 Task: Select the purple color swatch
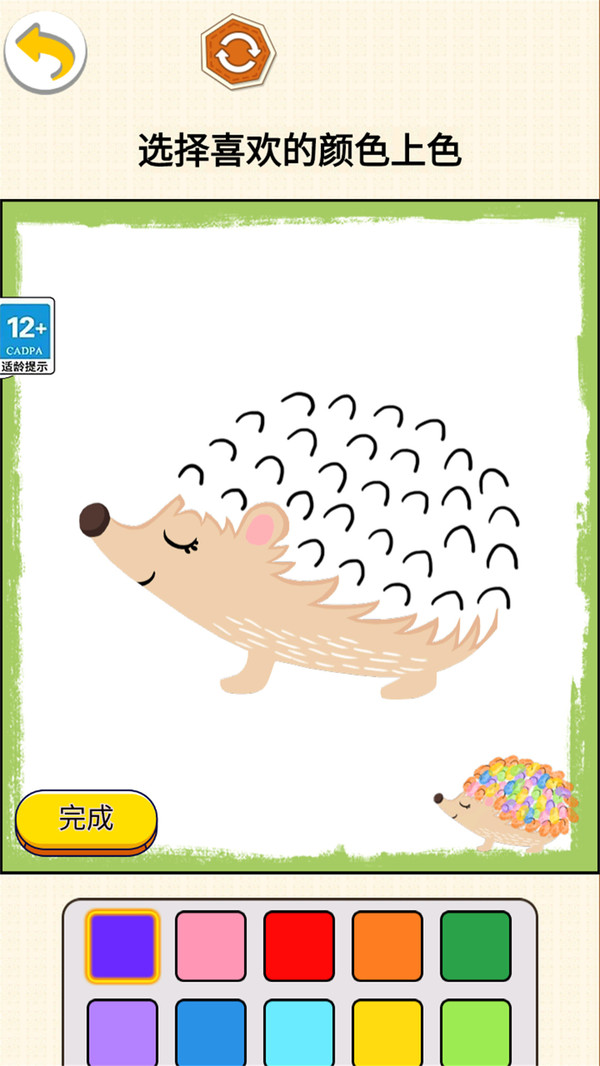click(x=122, y=946)
